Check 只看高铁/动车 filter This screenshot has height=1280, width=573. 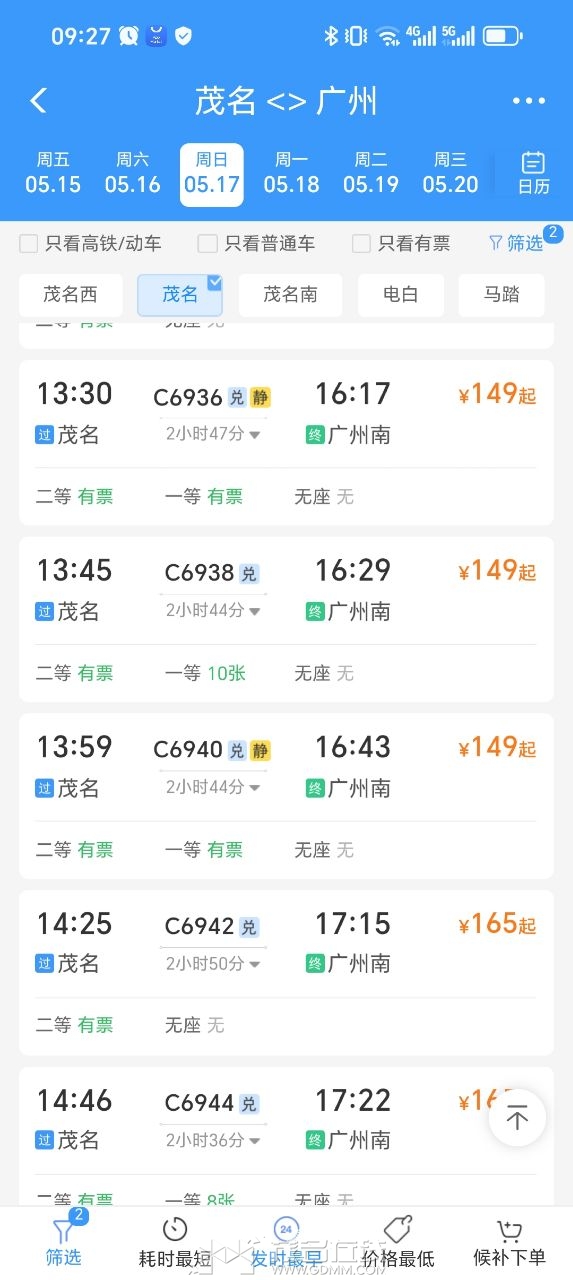[91, 243]
